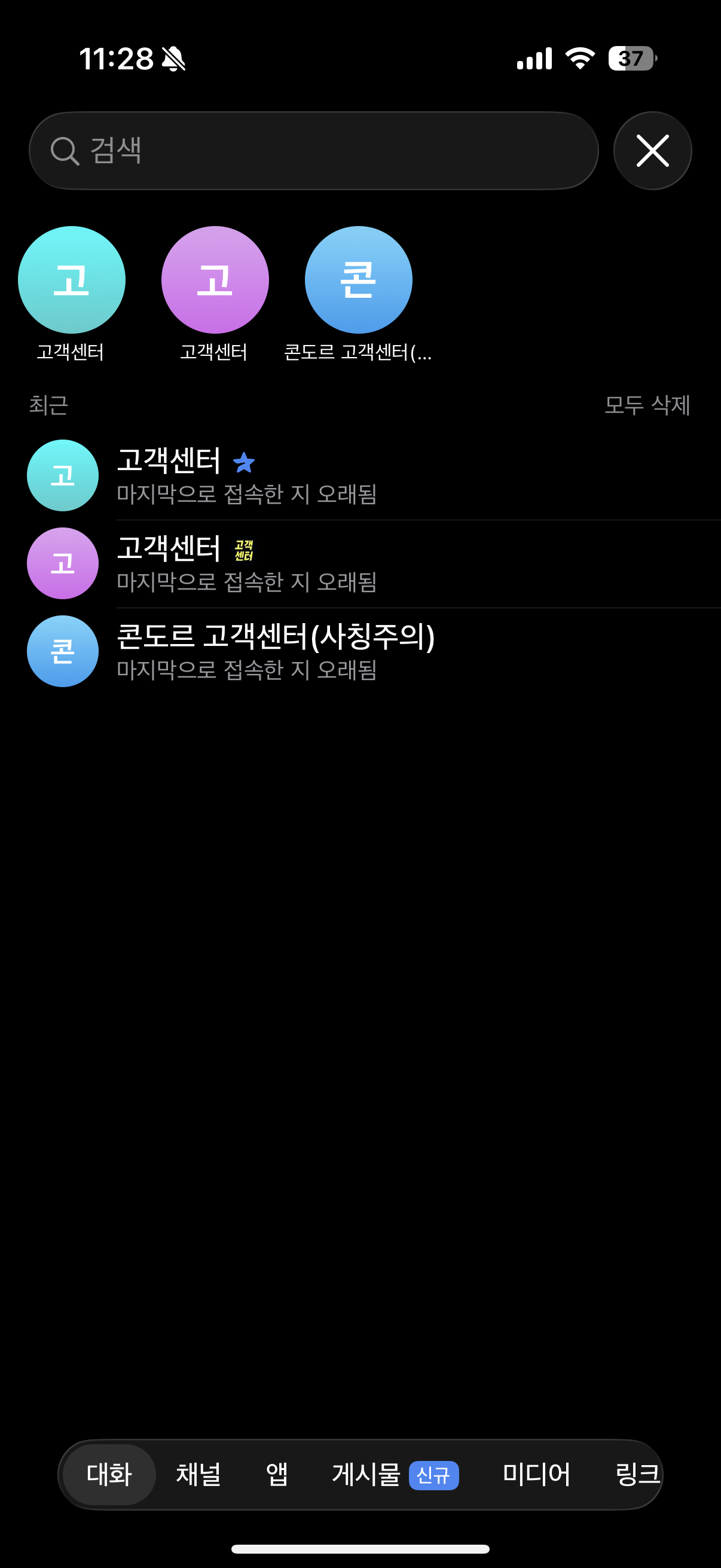
Task: Switch to the 미디어 tab
Action: click(x=537, y=1474)
